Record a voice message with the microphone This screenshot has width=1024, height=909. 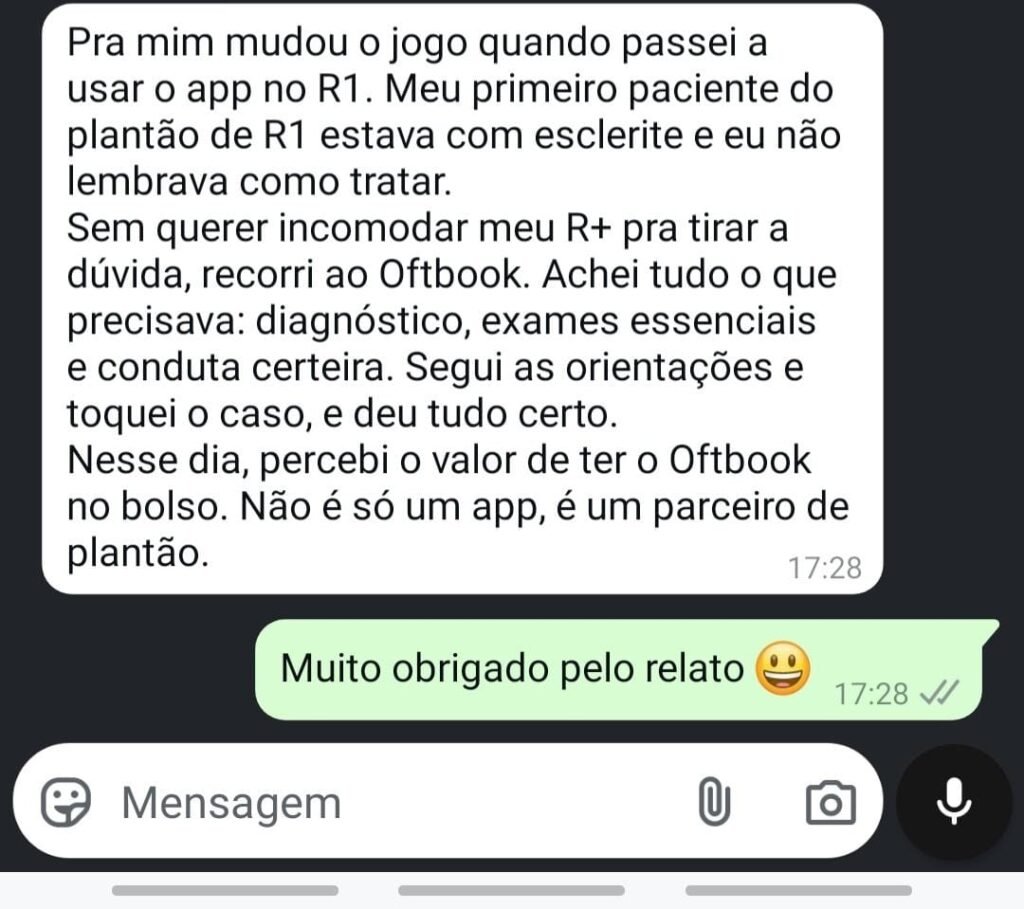click(x=954, y=801)
